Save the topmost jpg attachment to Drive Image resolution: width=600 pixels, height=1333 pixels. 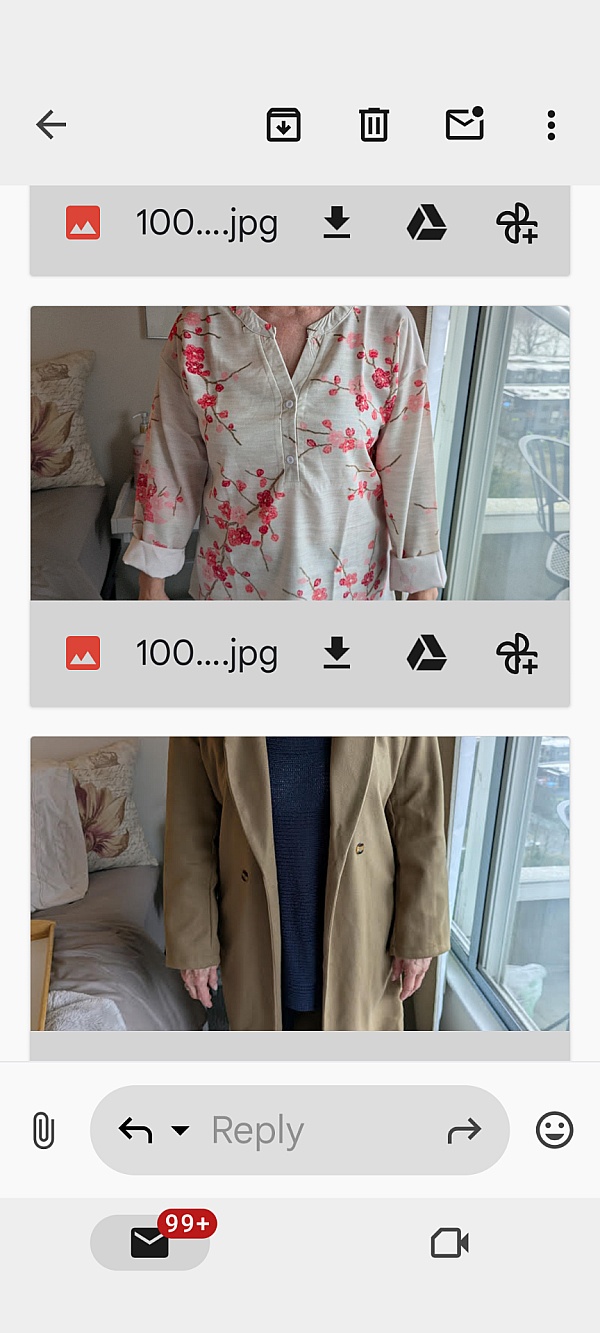pyautogui.click(x=426, y=223)
